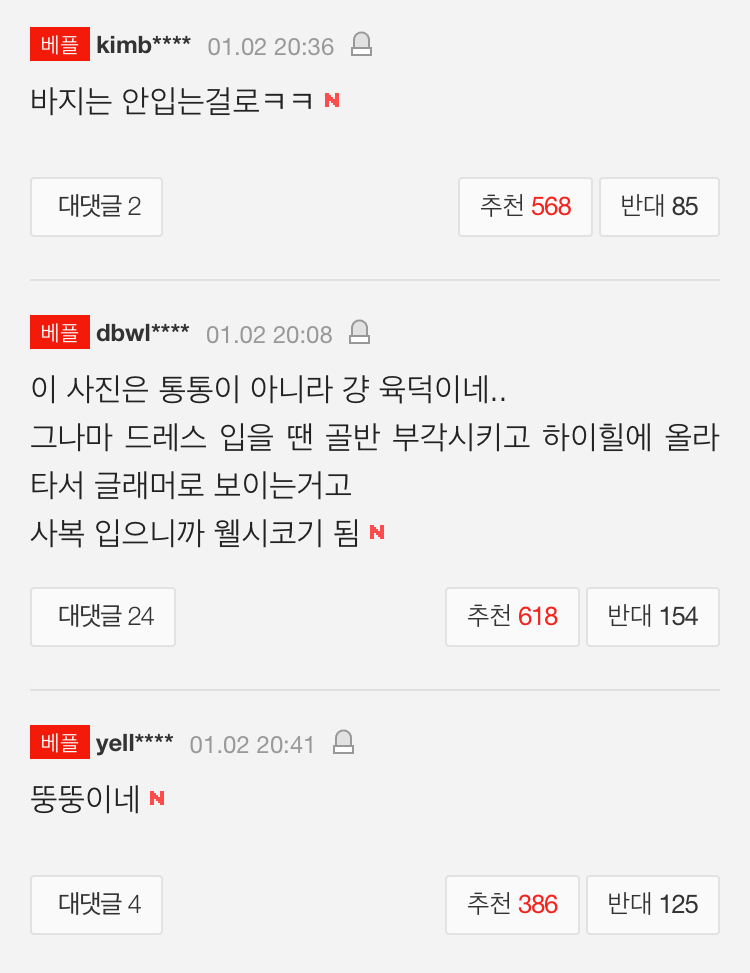Open the 2 replies to kimb****'s comment
The width and height of the screenshot is (750, 973).
[x=97, y=207]
